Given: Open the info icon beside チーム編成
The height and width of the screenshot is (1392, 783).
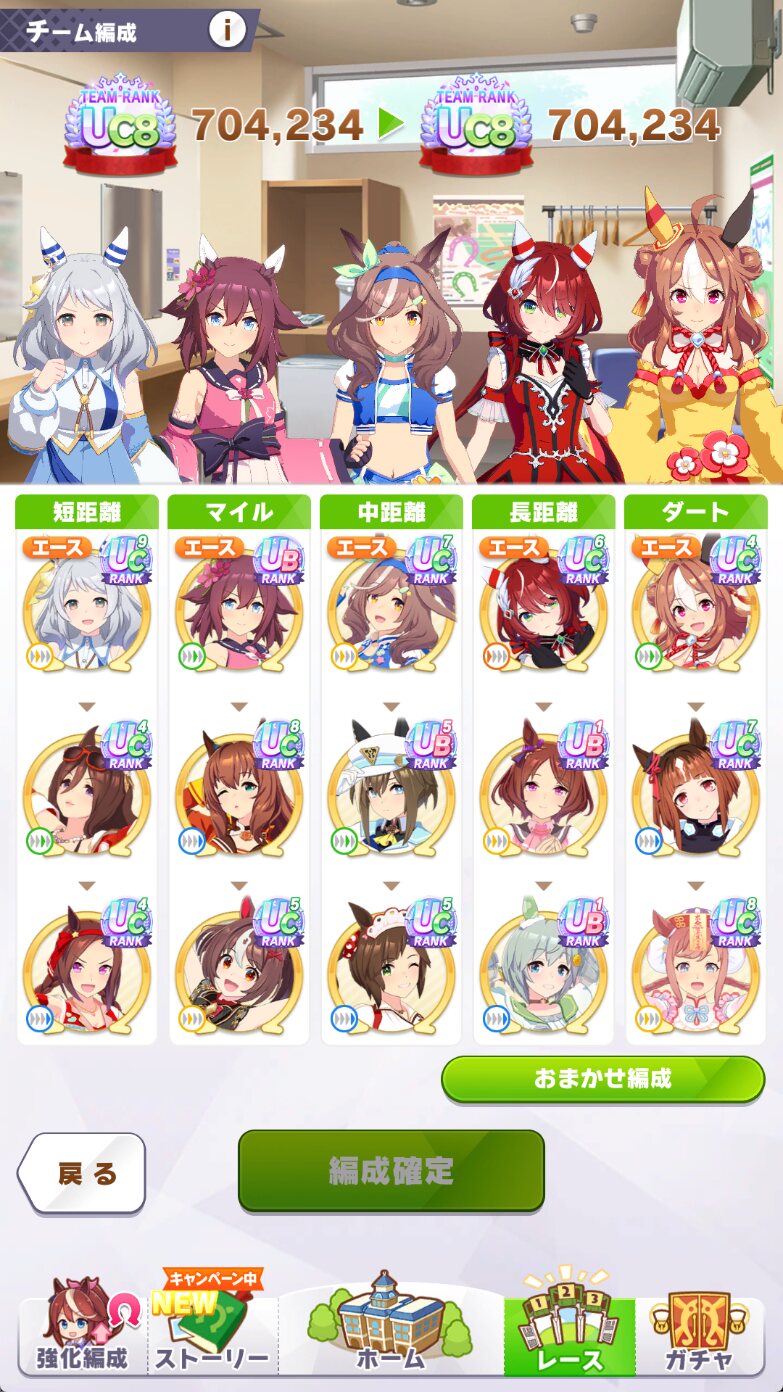Looking at the screenshot, I should 227,31.
